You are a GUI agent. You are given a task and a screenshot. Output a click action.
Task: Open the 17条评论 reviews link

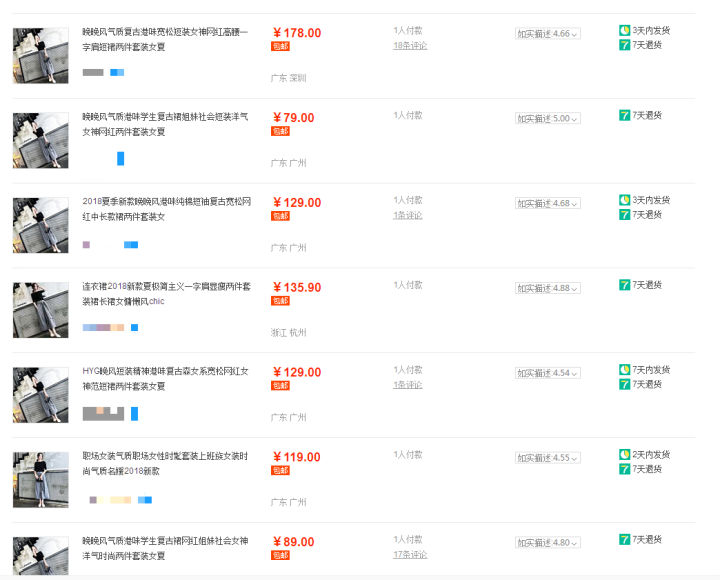[410, 555]
